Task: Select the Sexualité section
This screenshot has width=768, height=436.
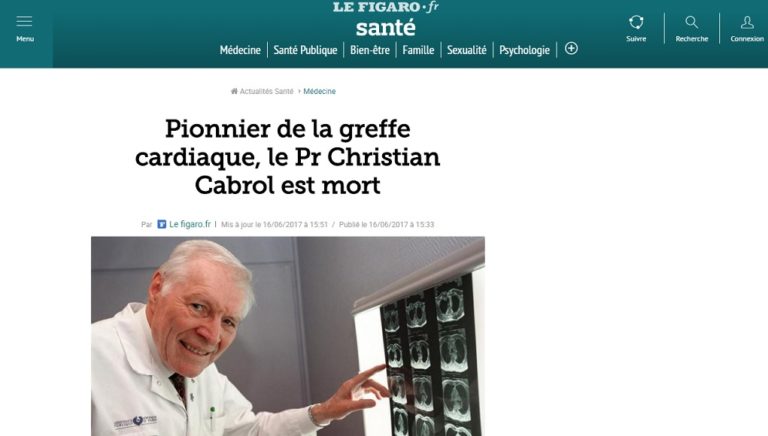Action: 467,50
